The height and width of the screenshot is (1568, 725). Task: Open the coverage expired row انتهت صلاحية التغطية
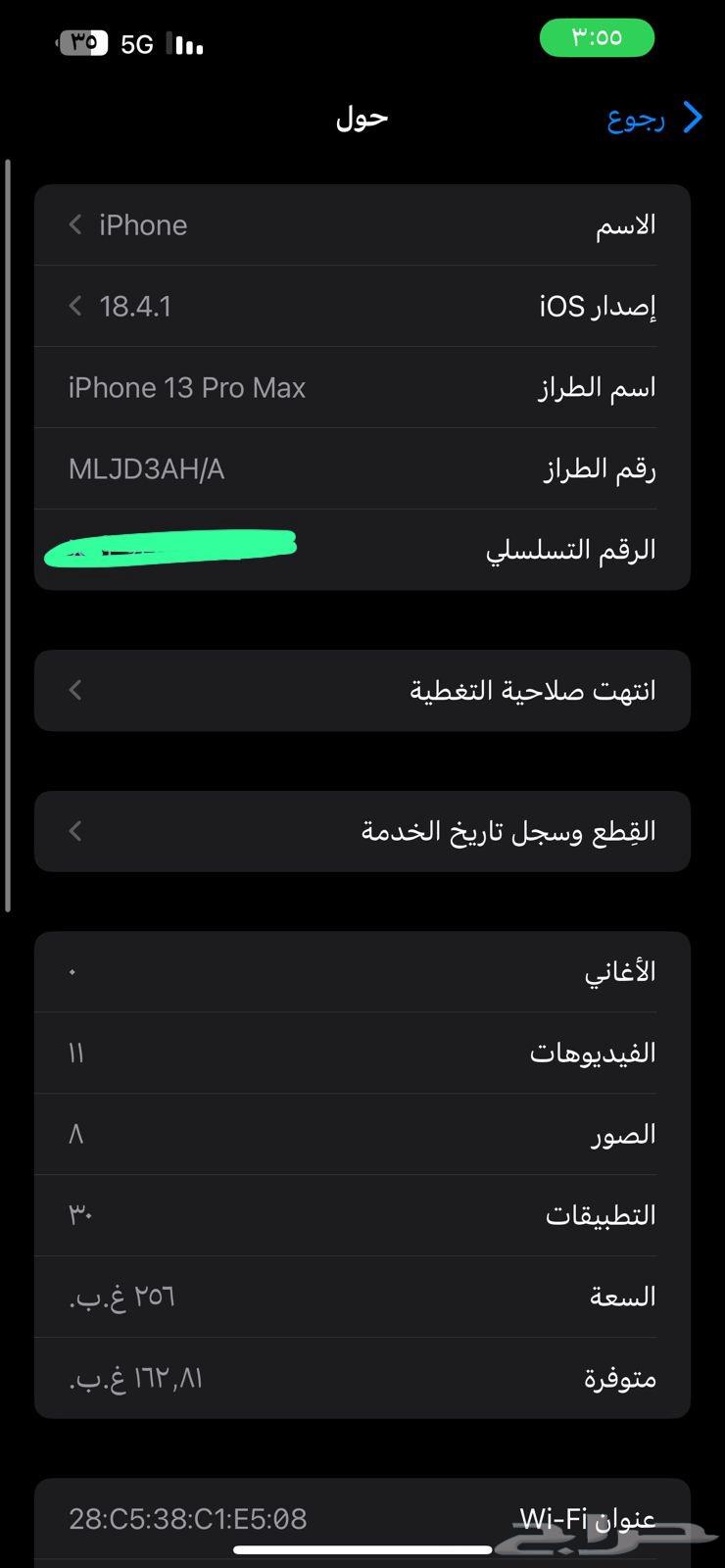pos(362,690)
